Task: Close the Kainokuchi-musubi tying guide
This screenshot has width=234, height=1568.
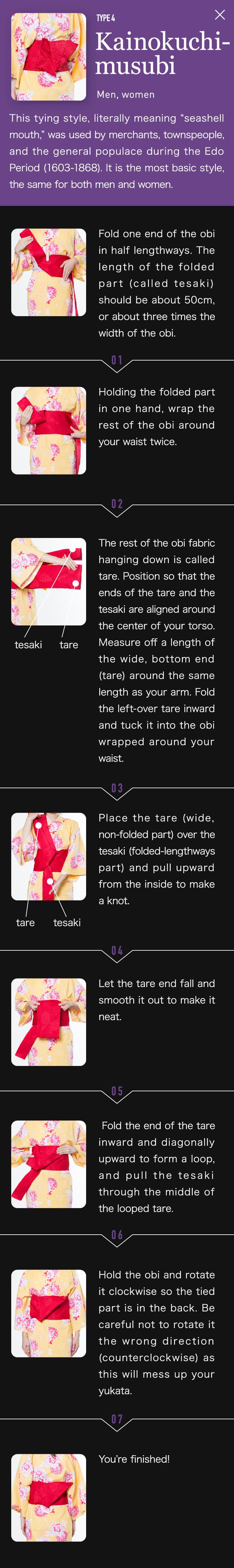Action: click(x=219, y=15)
